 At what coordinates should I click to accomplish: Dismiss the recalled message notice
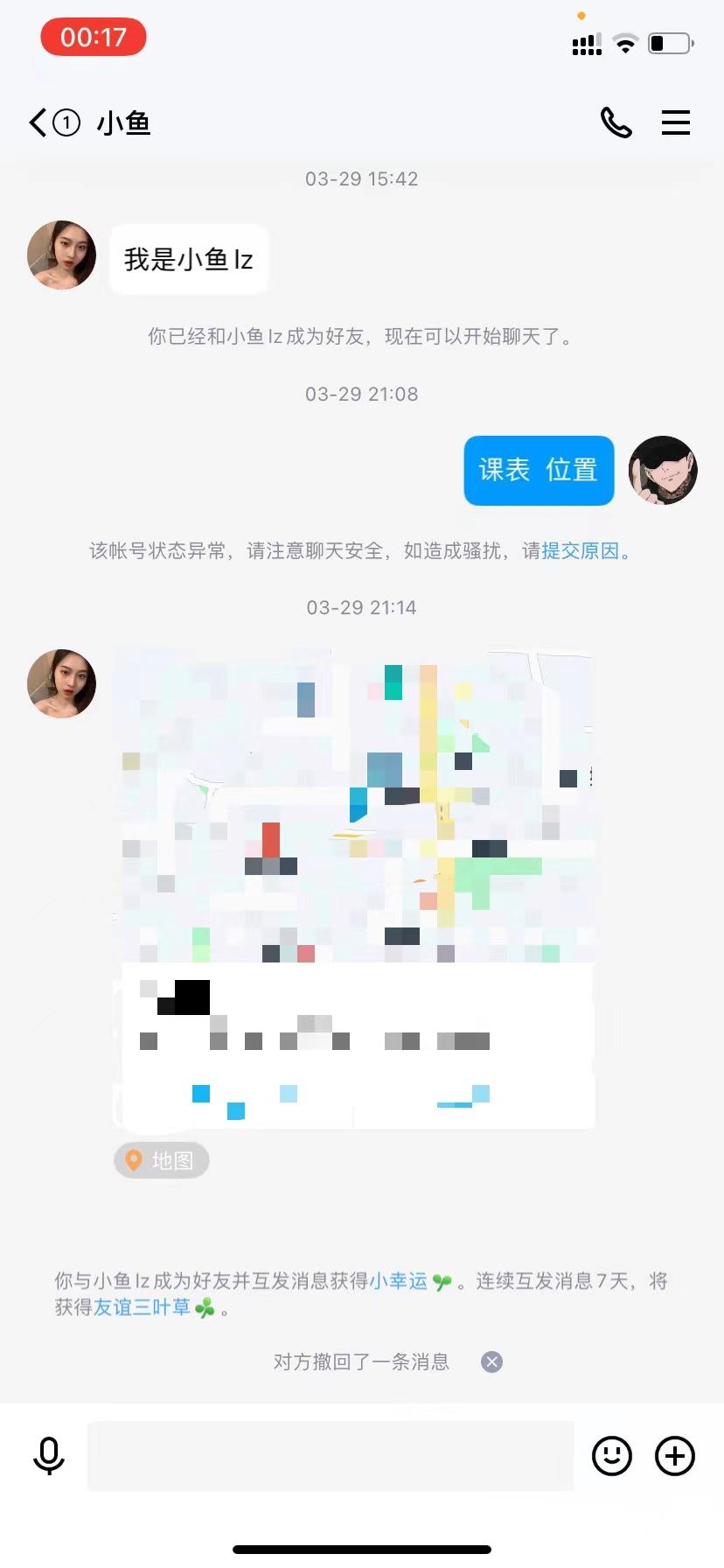[492, 1361]
